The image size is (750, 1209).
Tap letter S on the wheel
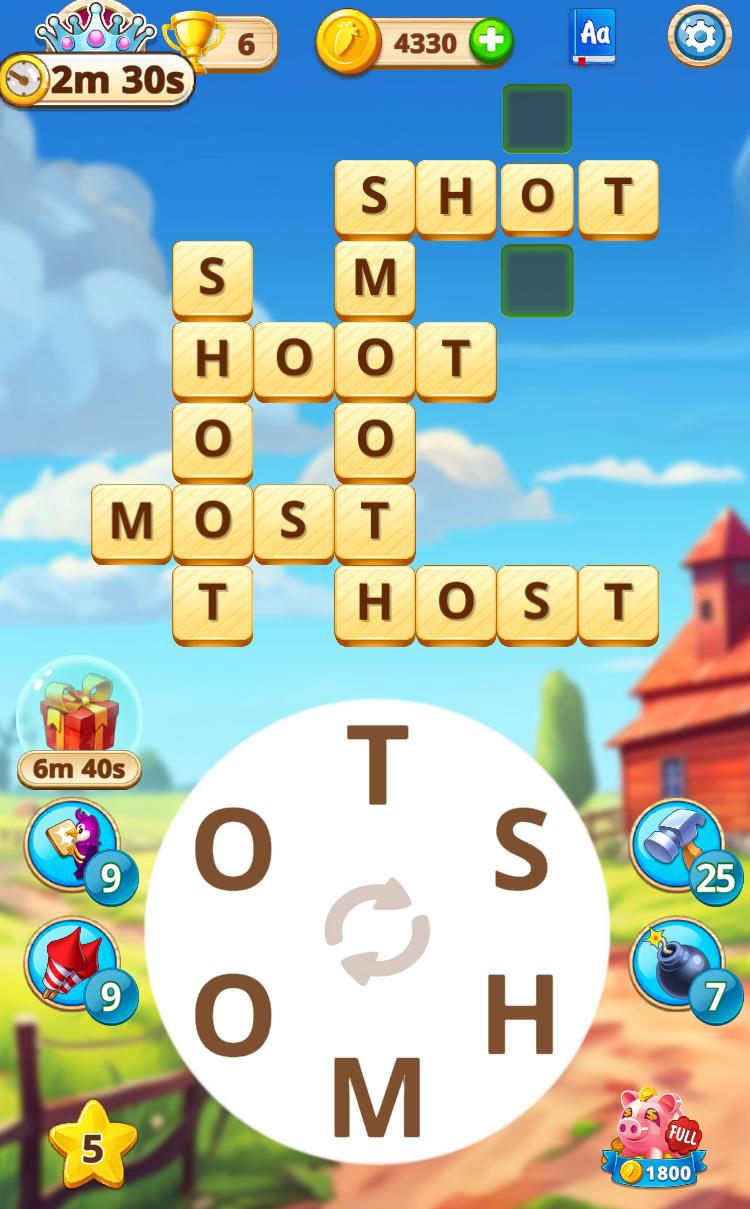click(521, 851)
